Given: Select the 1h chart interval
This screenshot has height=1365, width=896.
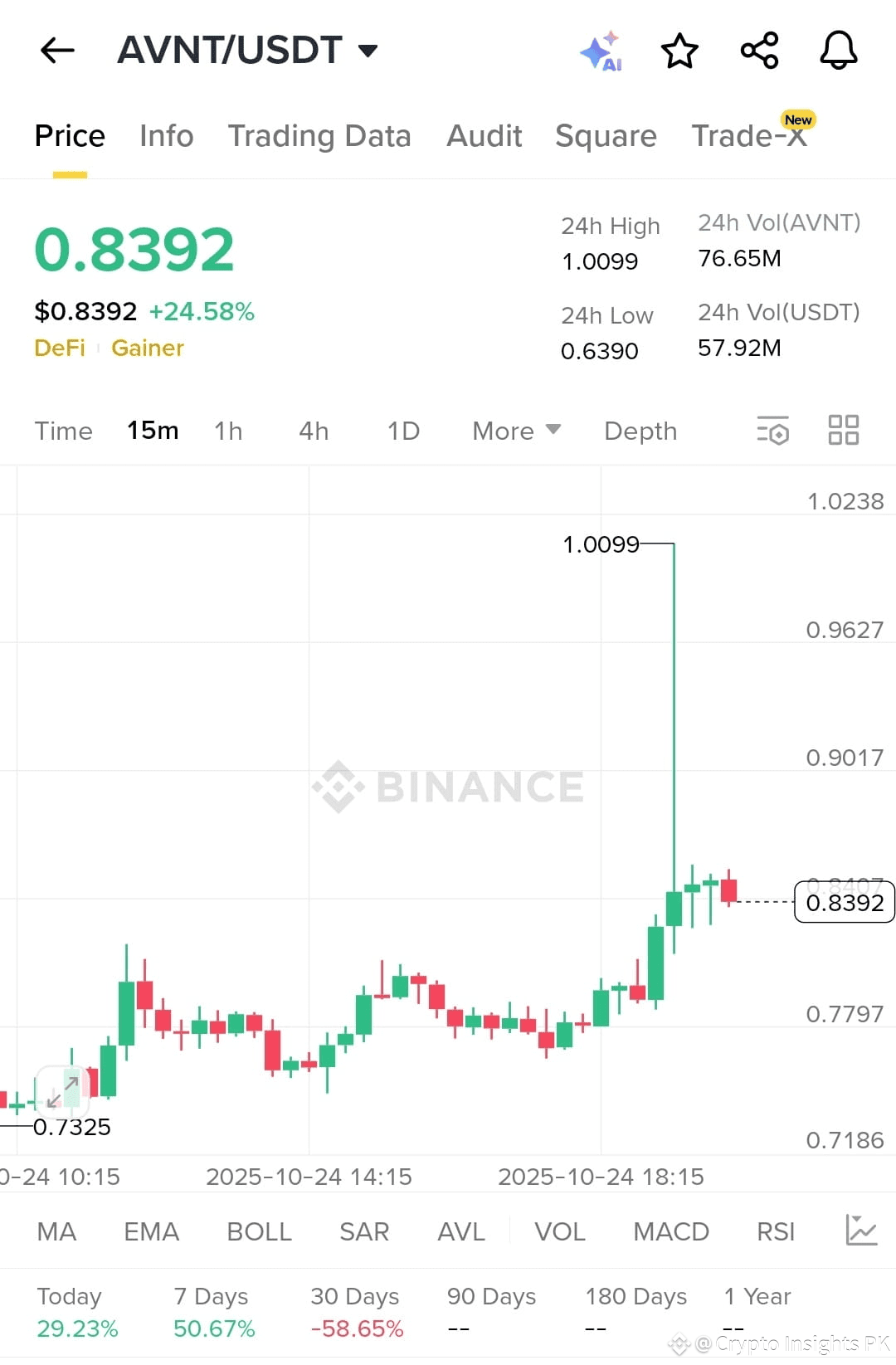Looking at the screenshot, I should [x=228, y=431].
